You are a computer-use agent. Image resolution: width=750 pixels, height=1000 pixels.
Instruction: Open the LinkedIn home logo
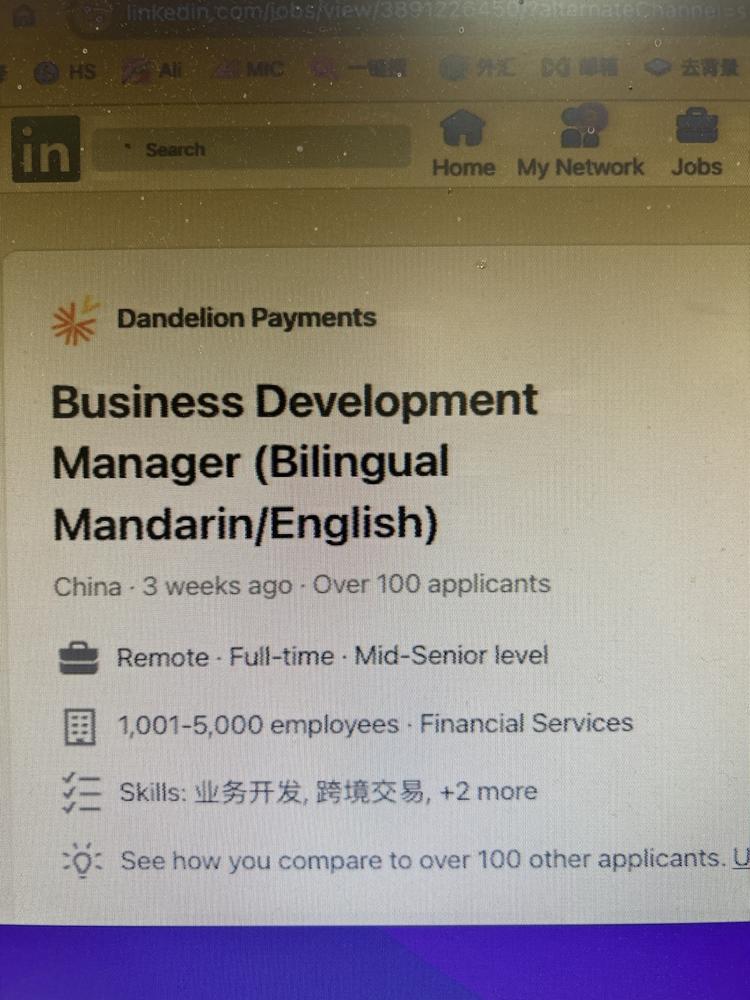(46, 150)
